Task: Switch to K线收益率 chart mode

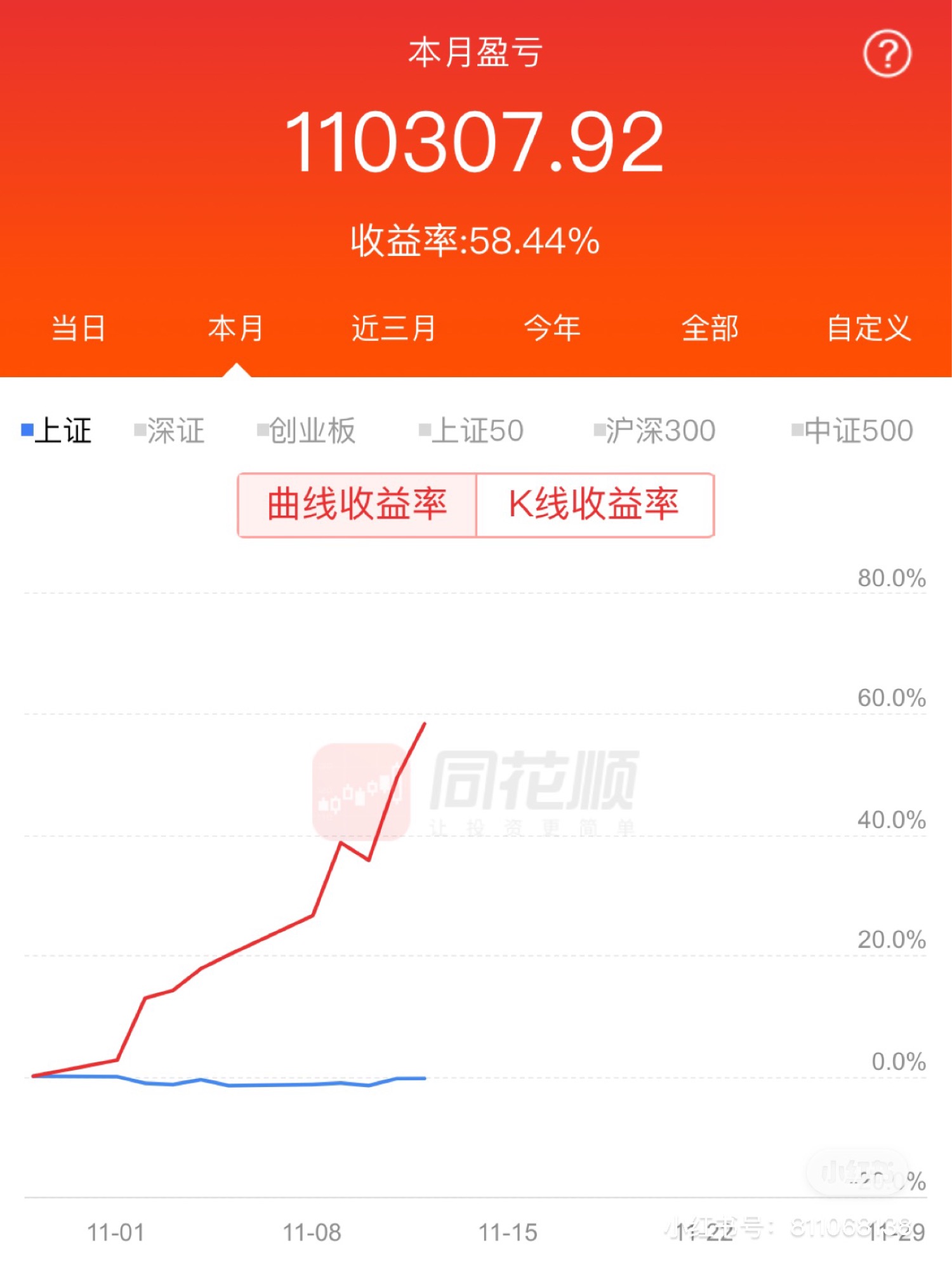Action: click(x=595, y=505)
